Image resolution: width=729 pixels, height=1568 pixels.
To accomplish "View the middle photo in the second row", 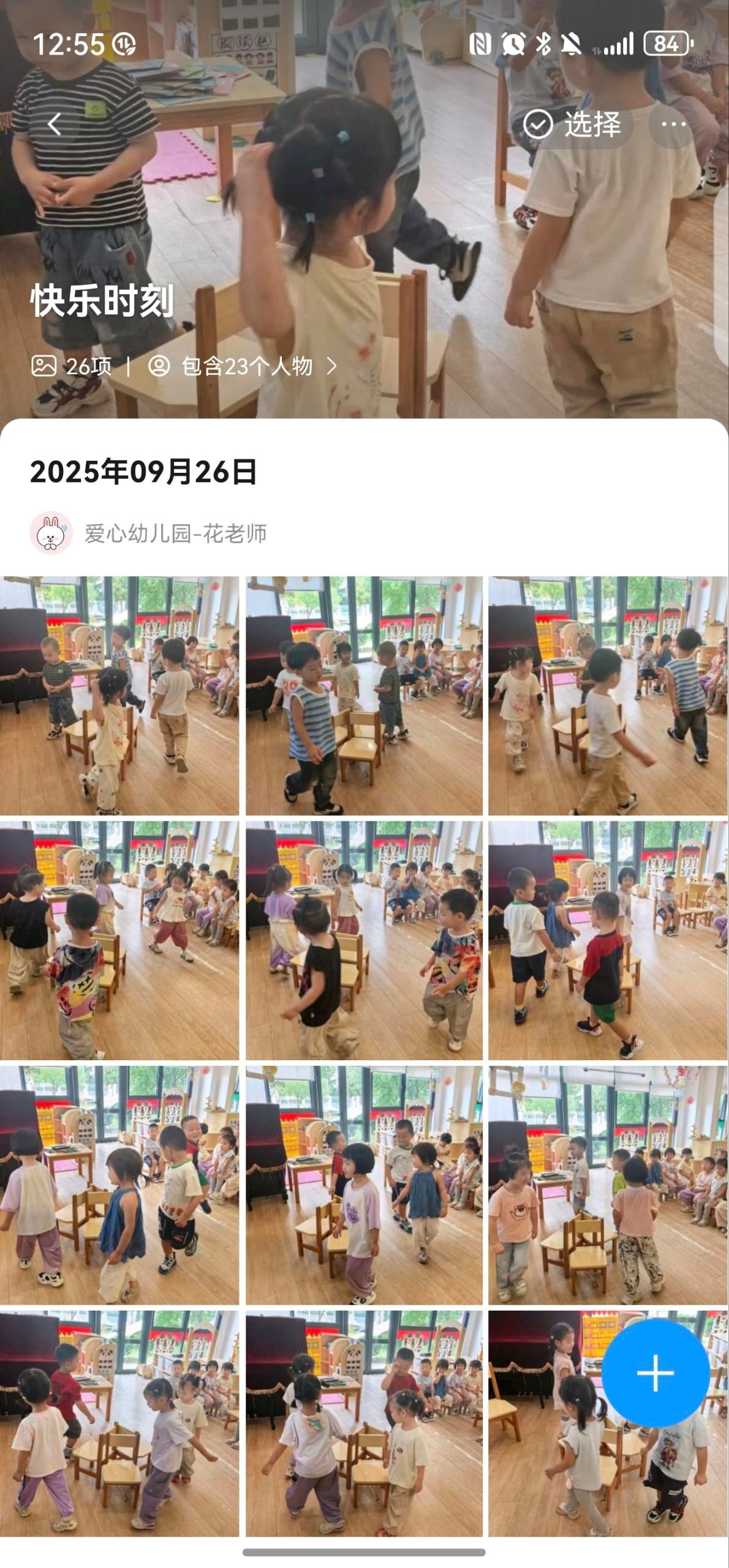I will [364, 940].
